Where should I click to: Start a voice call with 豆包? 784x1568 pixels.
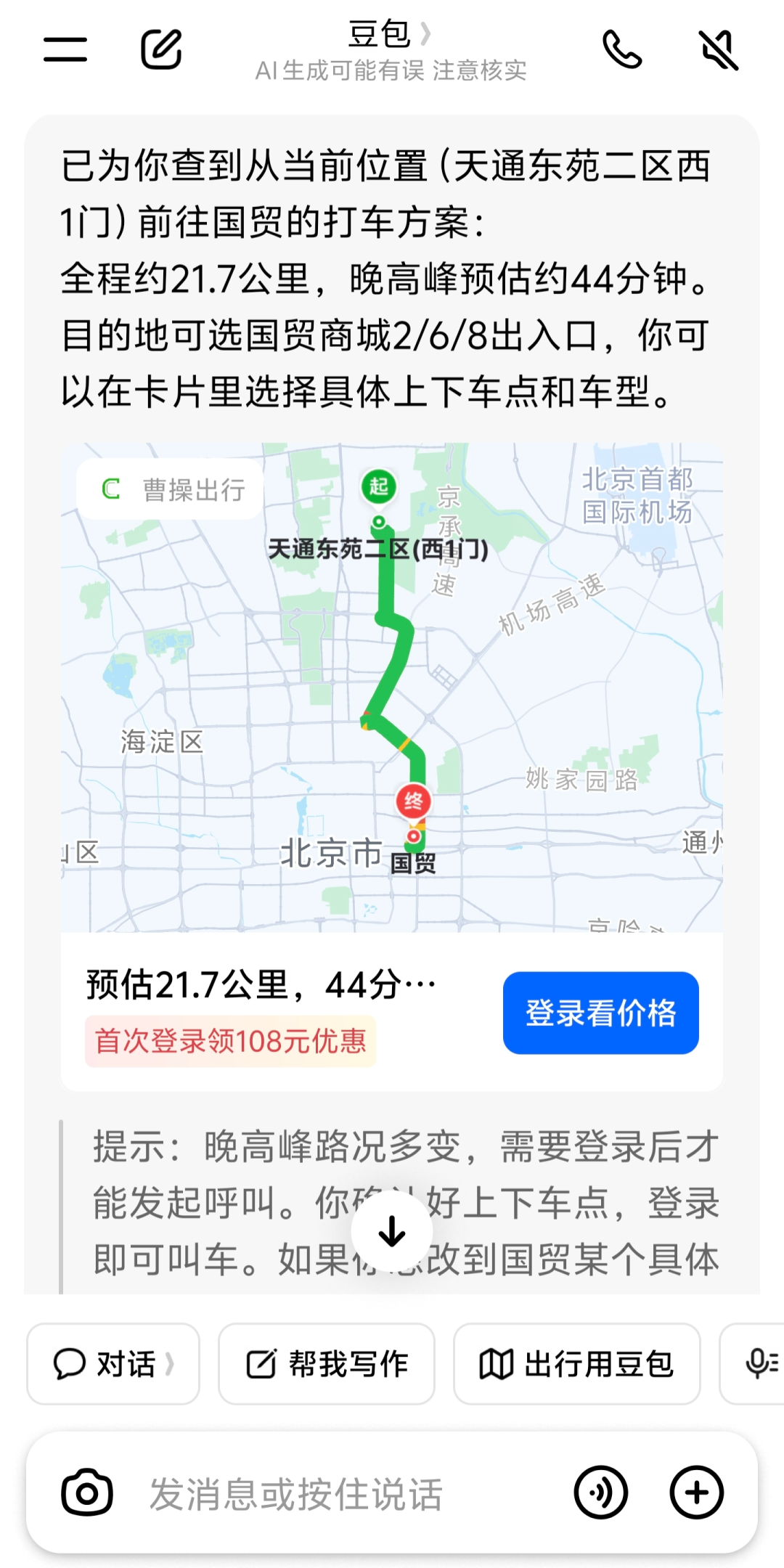[x=622, y=49]
